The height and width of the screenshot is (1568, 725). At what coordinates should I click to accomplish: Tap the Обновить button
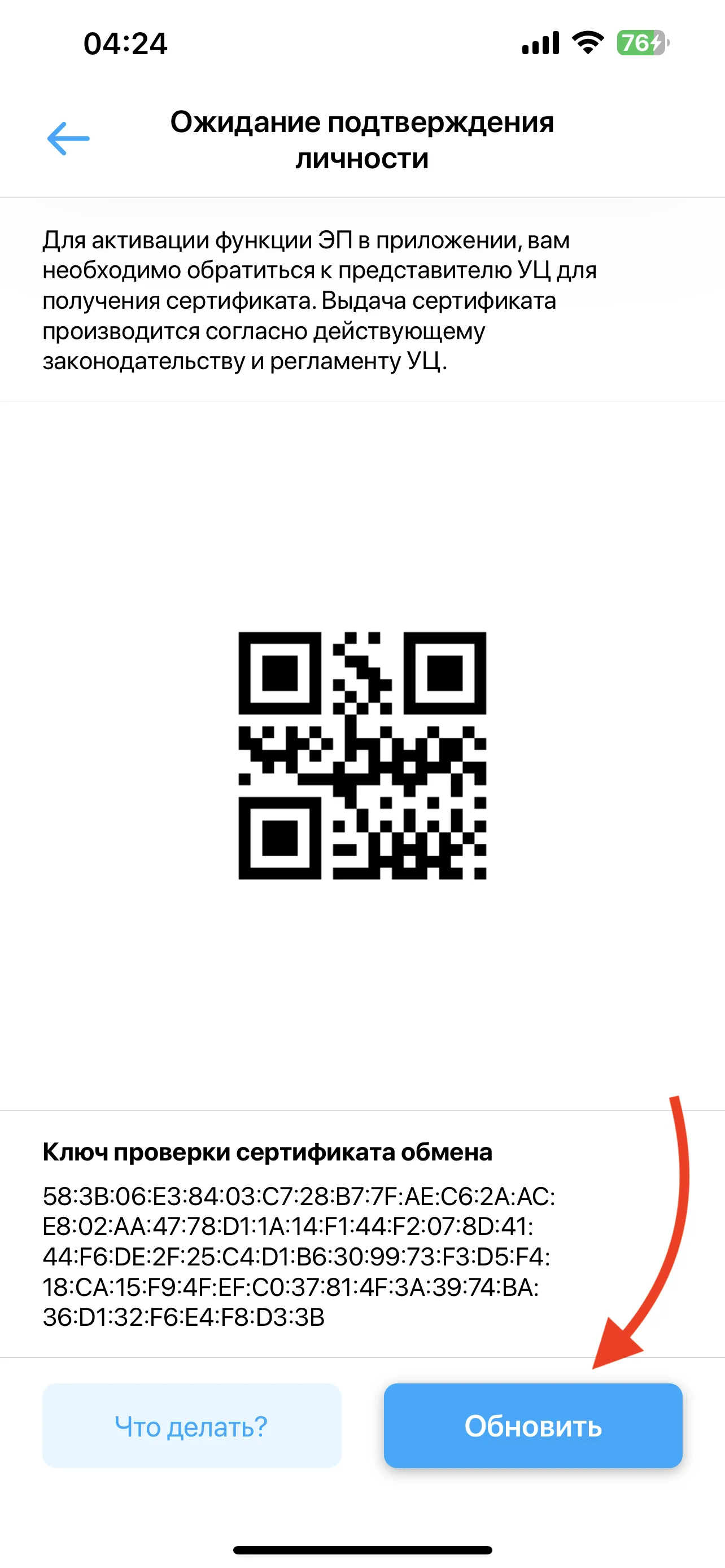point(532,1426)
